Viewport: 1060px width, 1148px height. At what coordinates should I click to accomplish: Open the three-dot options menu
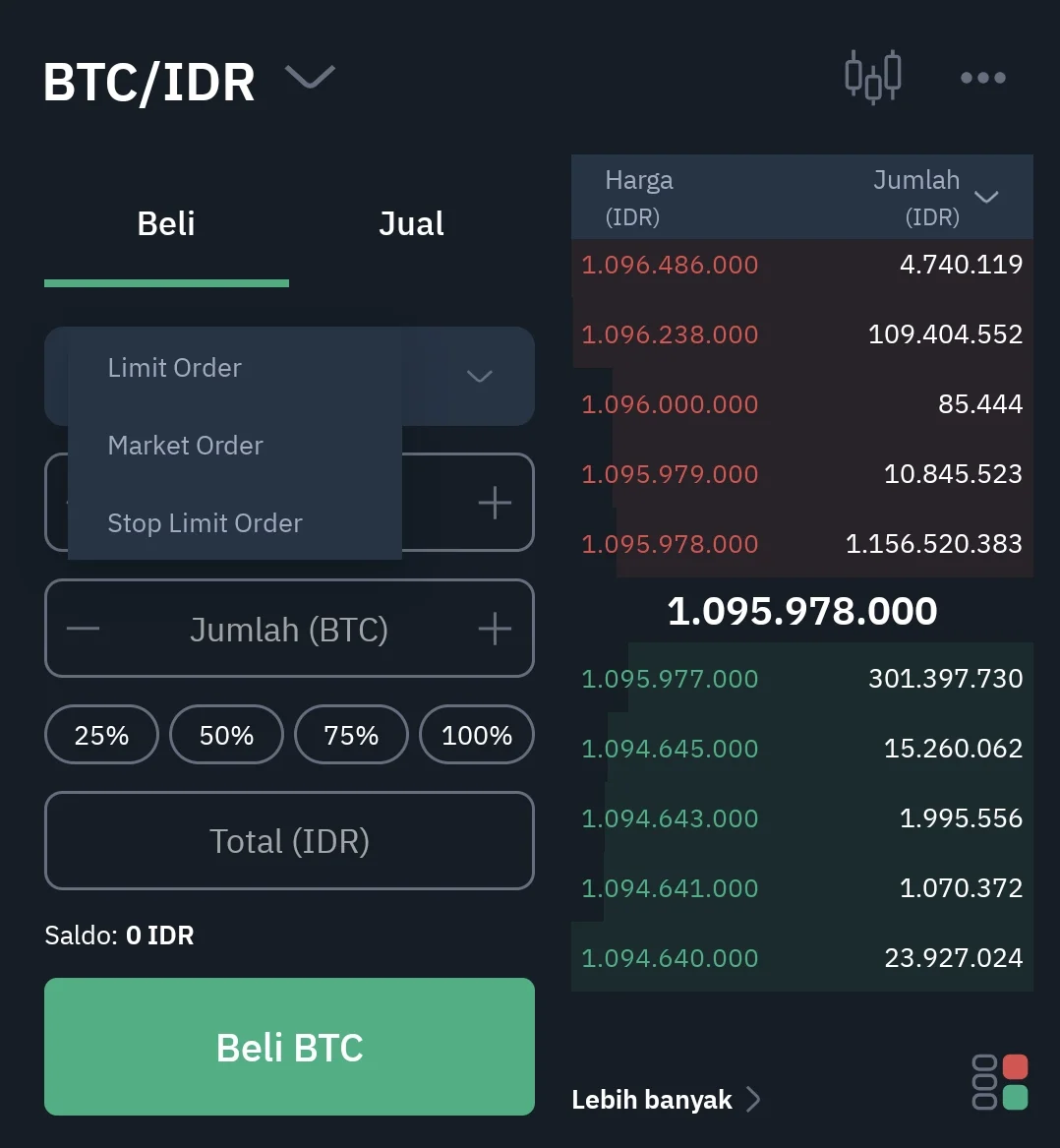tap(983, 77)
